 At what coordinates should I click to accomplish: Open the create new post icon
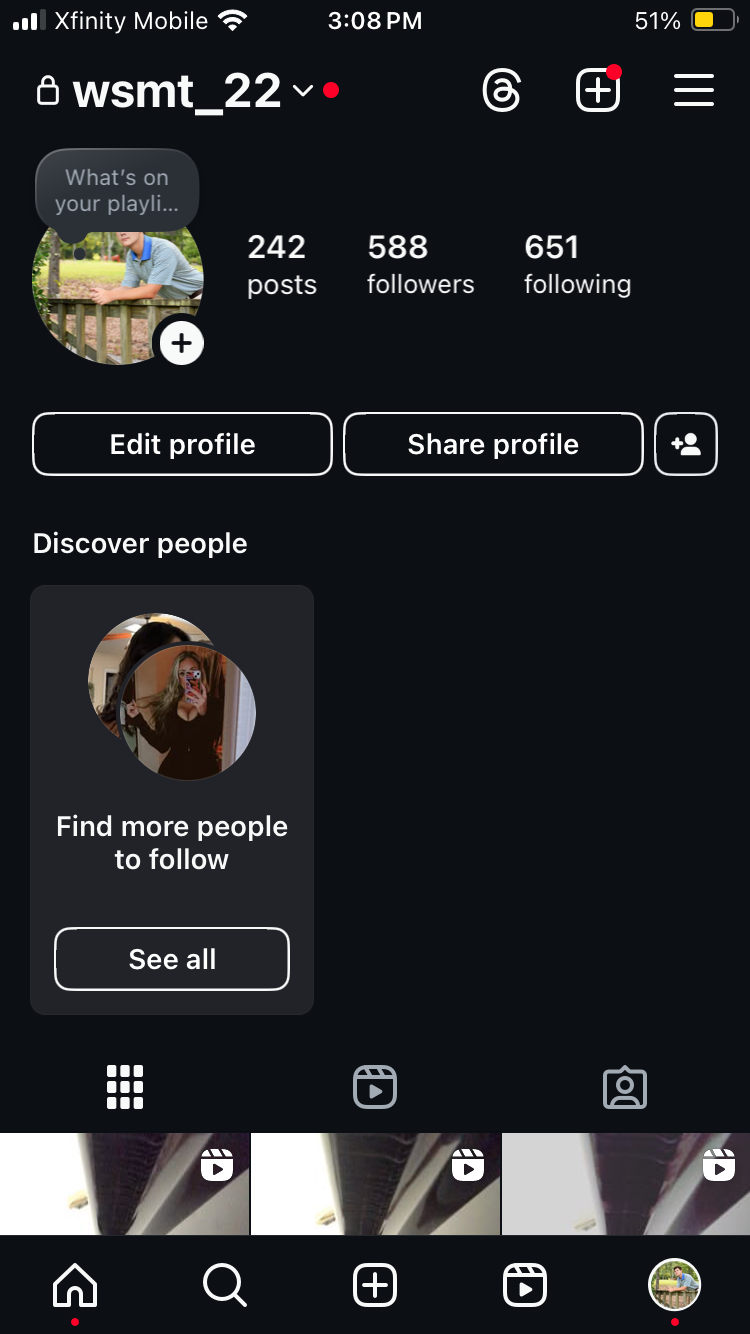[x=597, y=90]
